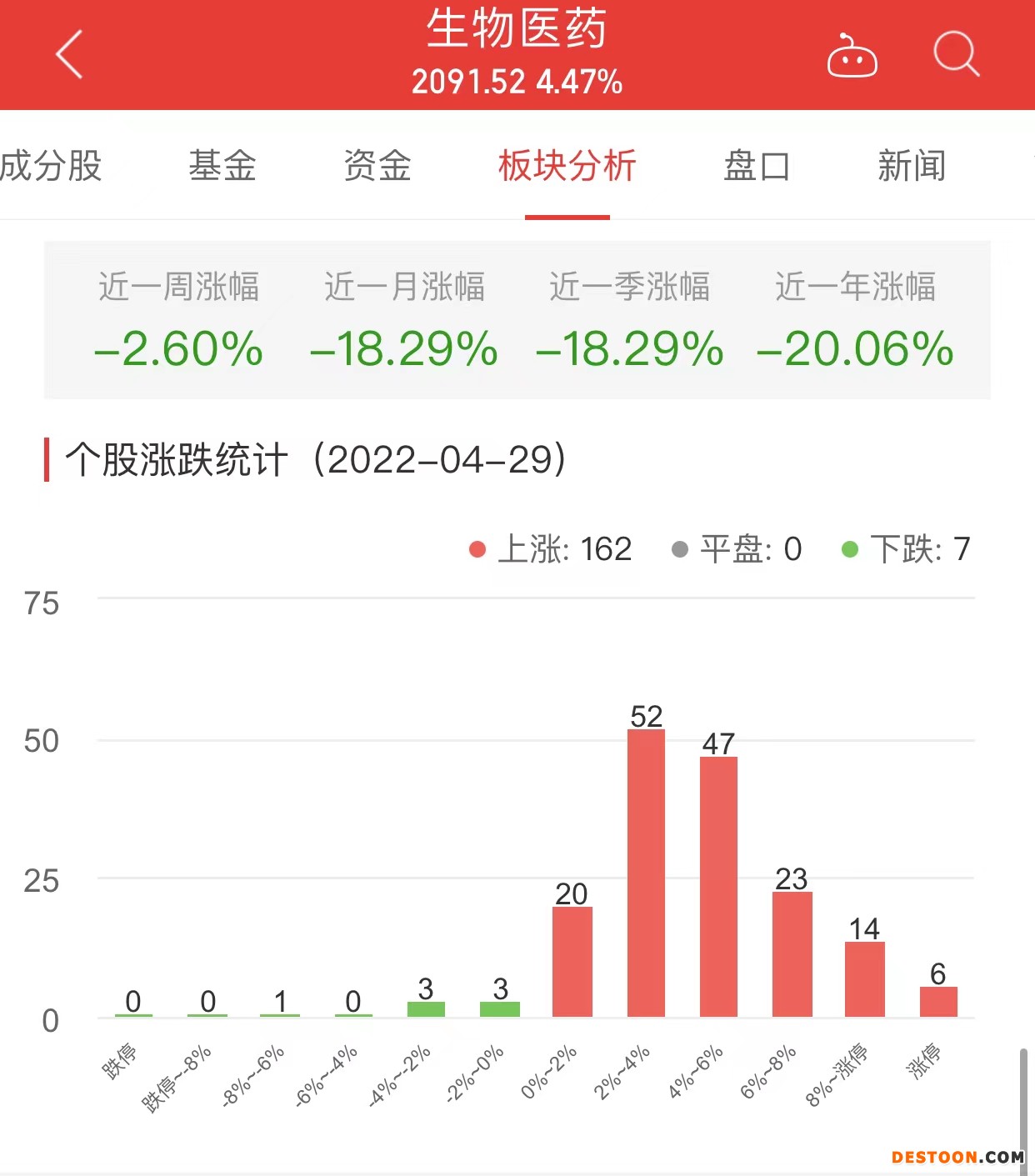
Task: Switch to the 资金 tab
Action: pos(377,166)
